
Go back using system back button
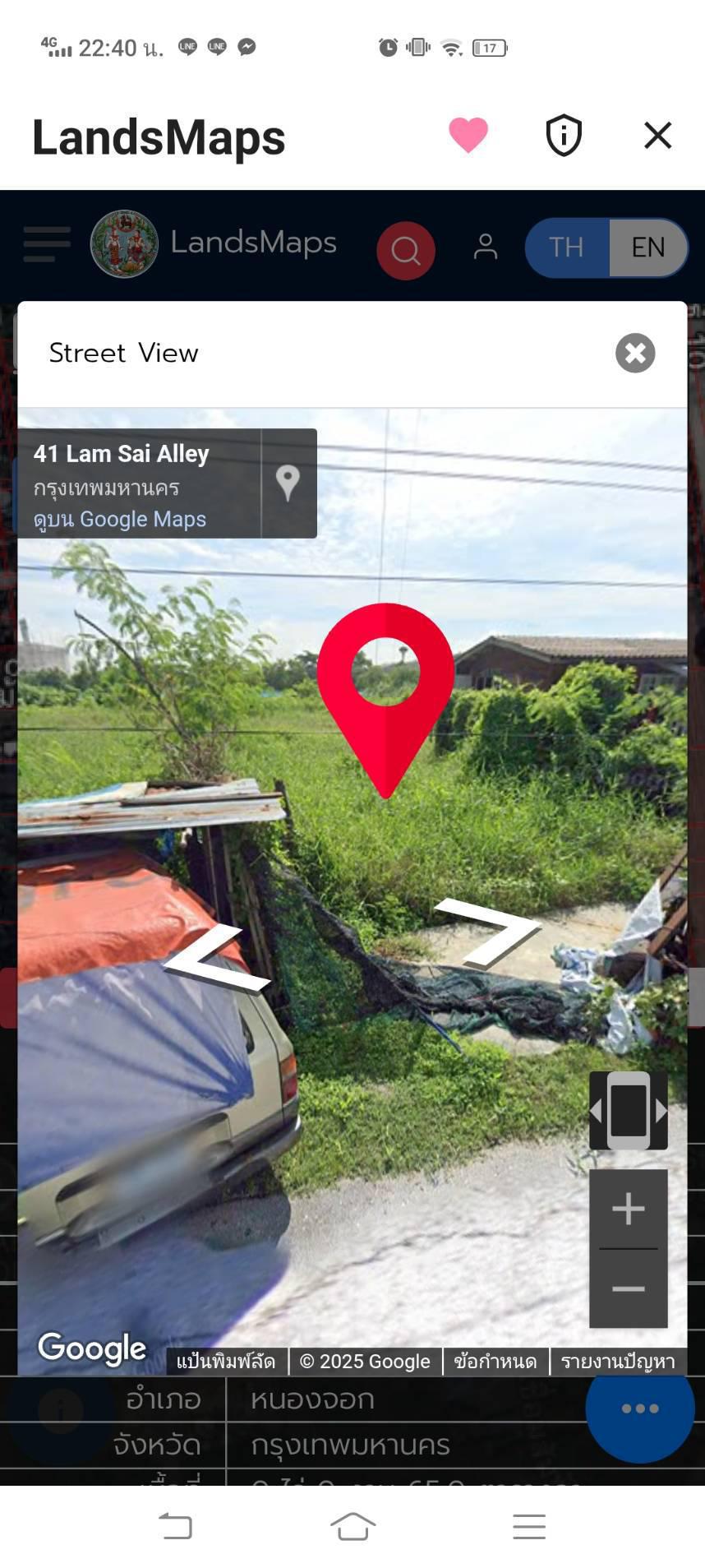pos(175,1526)
